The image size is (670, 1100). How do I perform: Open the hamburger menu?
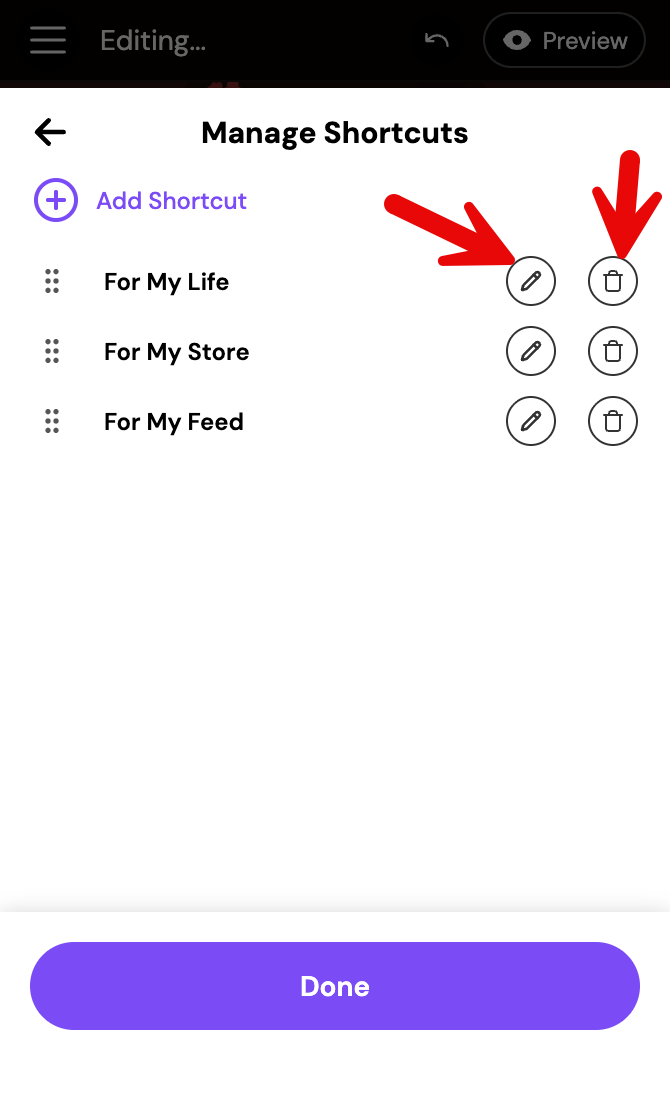click(x=48, y=40)
